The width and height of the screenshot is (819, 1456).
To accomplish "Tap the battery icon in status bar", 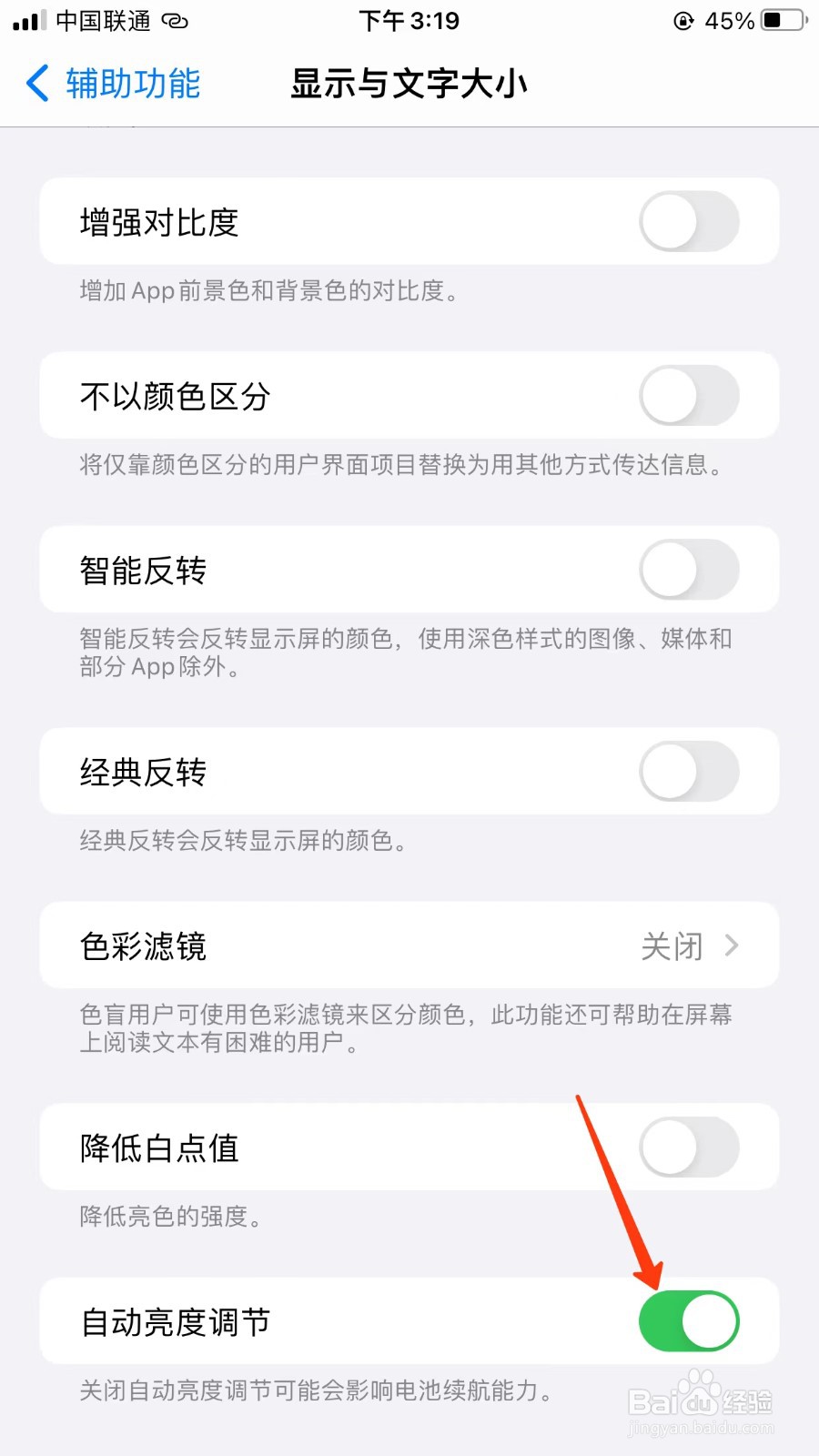I will pos(784,19).
